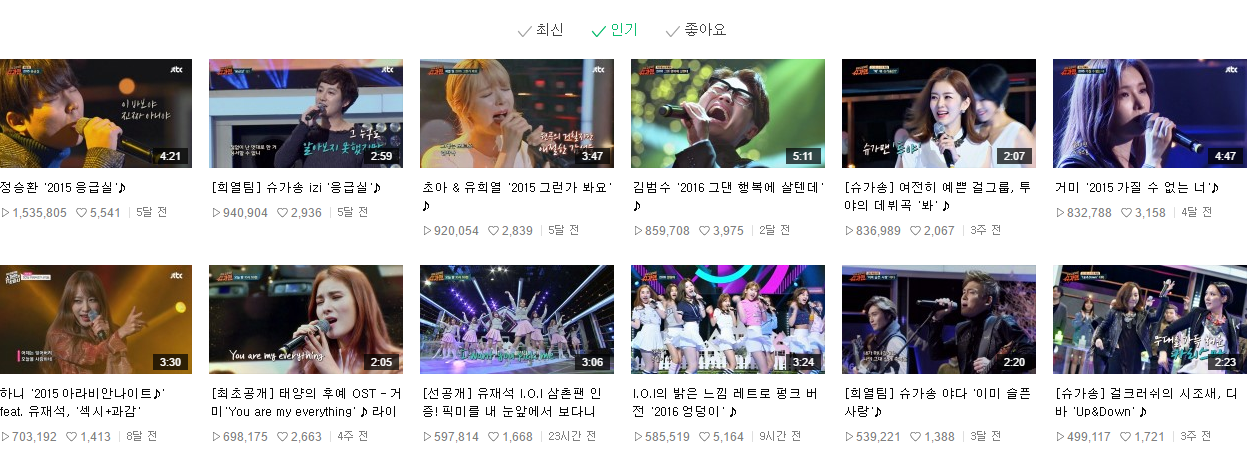The height and width of the screenshot is (456, 1257).
Task: Play 정승환 '2015 응급실' video
Action: (x=95, y=113)
